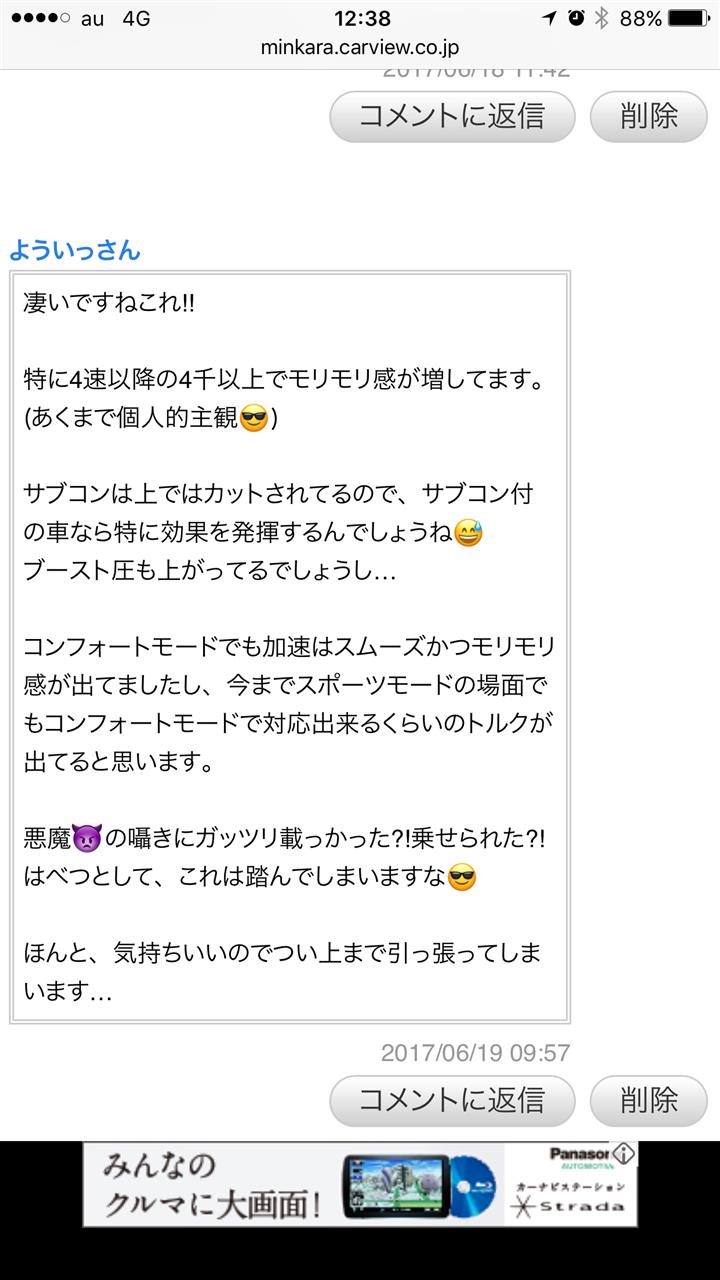Reply to the comment above ようぃっさん's
The image size is (720, 1280).
(x=452, y=116)
